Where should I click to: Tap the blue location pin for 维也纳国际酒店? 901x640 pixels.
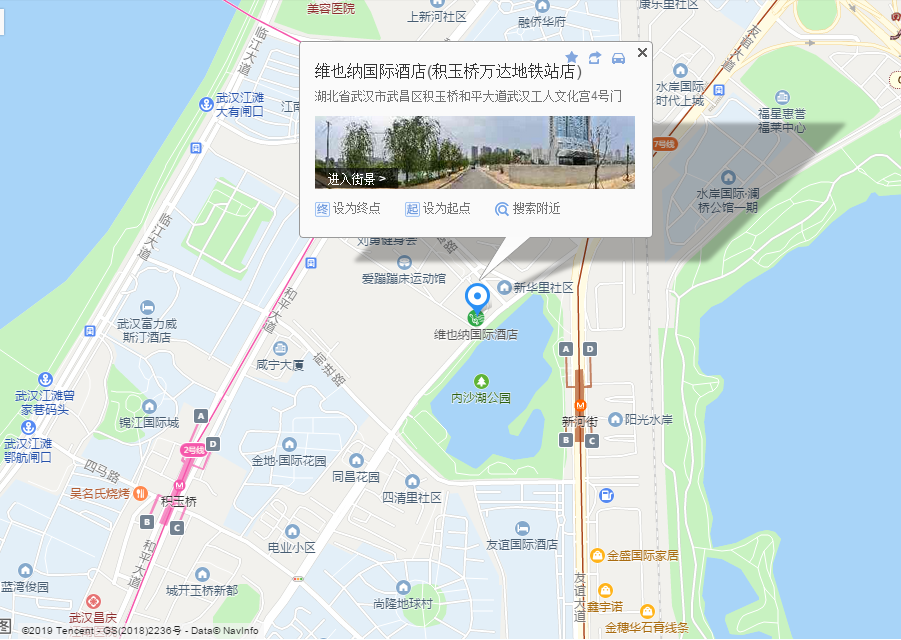coord(477,297)
